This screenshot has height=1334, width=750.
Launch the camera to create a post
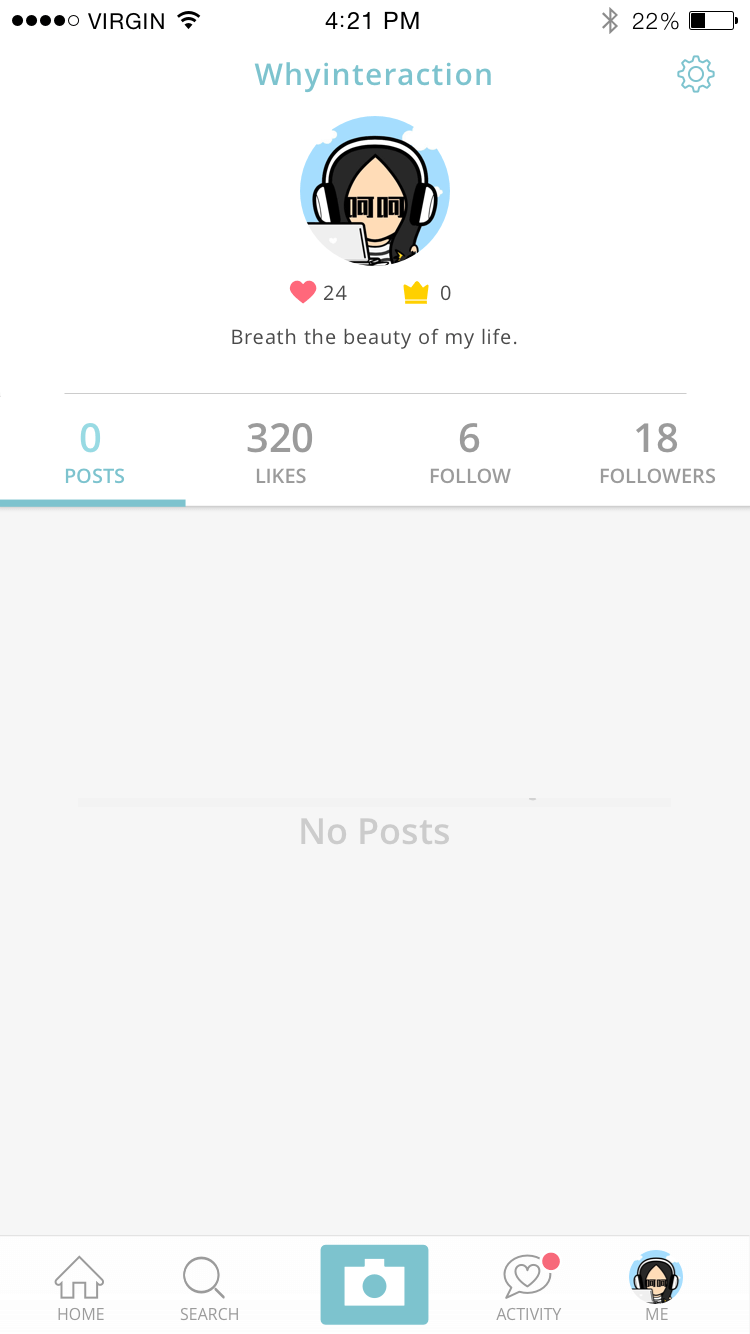point(374,1284)
